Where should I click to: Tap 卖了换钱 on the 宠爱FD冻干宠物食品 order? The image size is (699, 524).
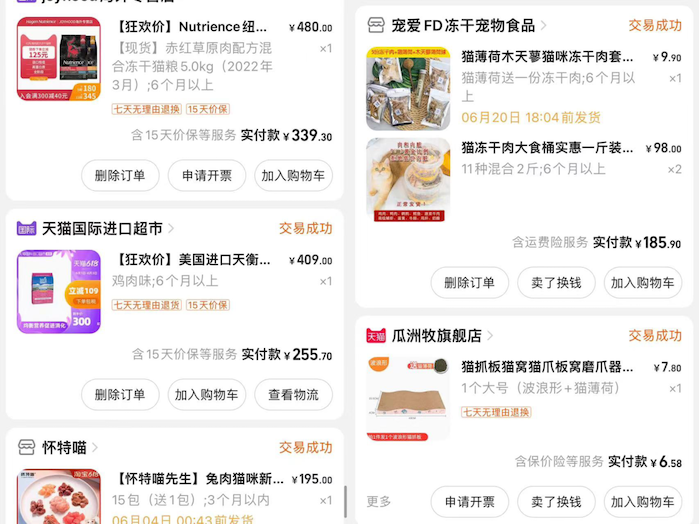[x=556, y=282]
